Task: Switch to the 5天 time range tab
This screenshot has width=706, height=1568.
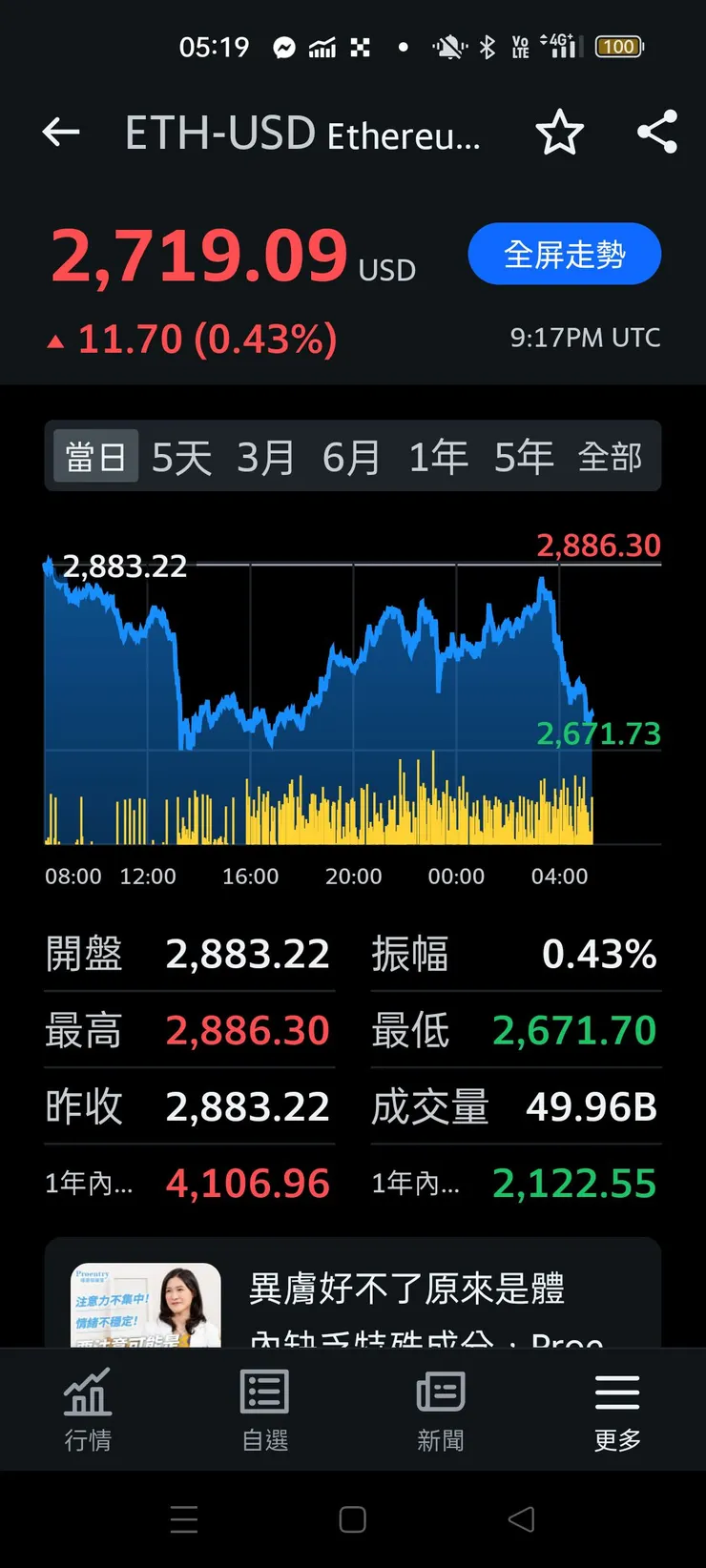Action: pos(180,456)
